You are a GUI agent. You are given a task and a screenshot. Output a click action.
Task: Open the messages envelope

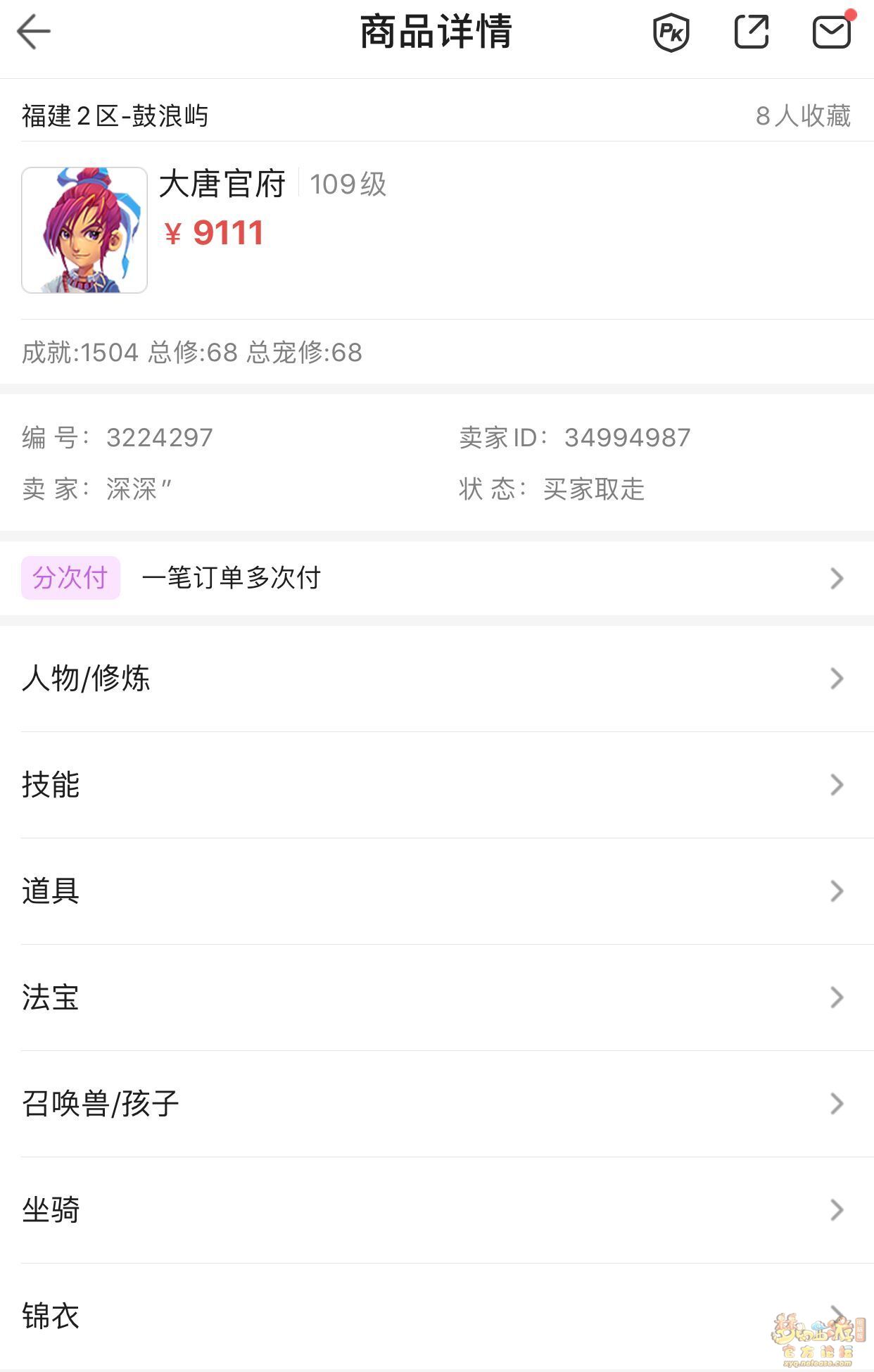pyautogui.click(x=832, y=32)
